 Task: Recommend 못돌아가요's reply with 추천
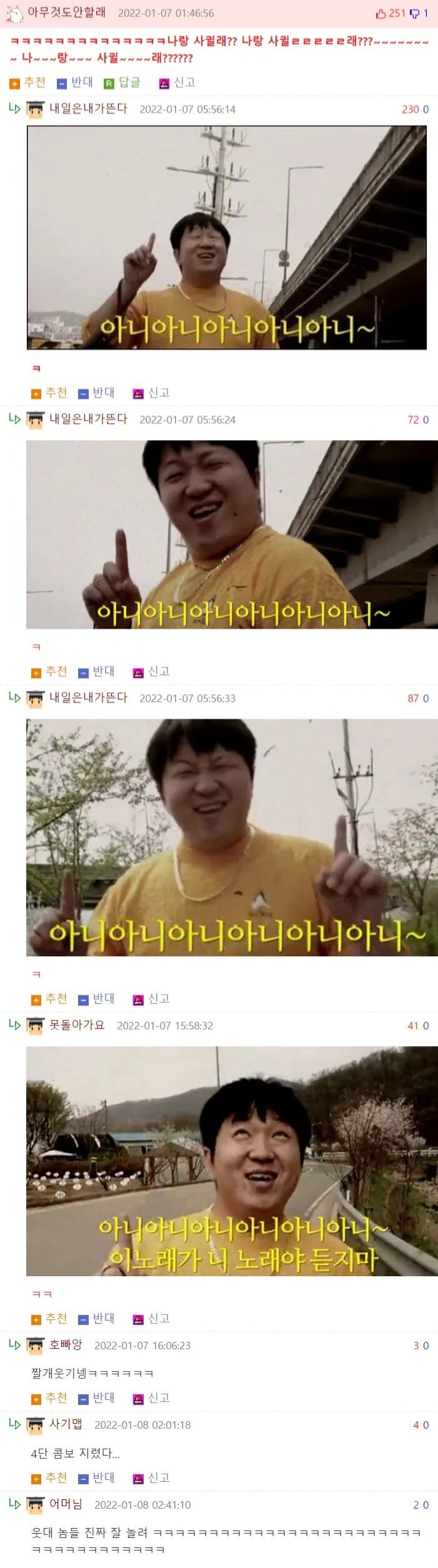click(x=49, y=1319)
